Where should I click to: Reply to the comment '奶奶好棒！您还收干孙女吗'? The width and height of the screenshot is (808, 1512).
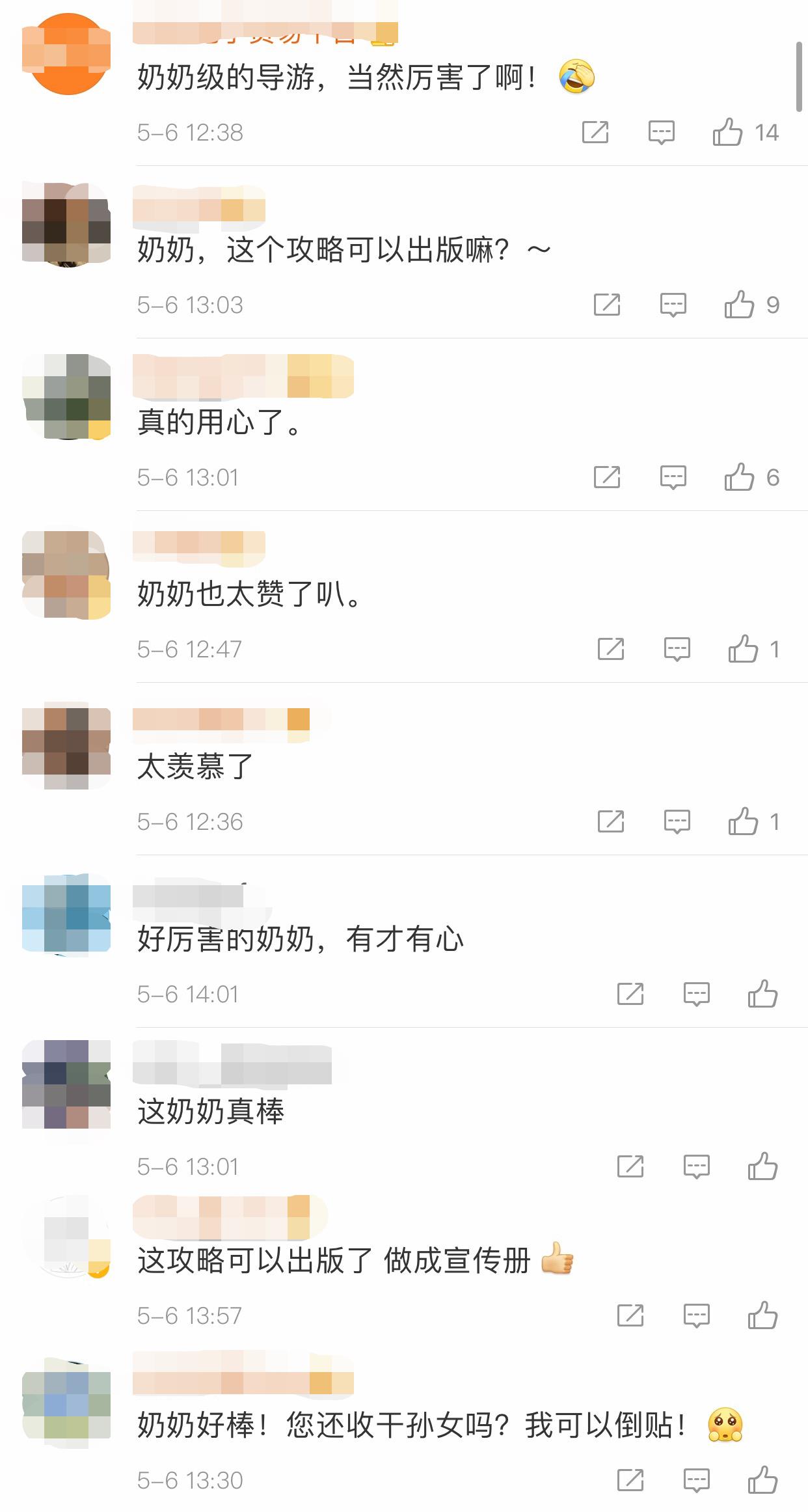696,1480
